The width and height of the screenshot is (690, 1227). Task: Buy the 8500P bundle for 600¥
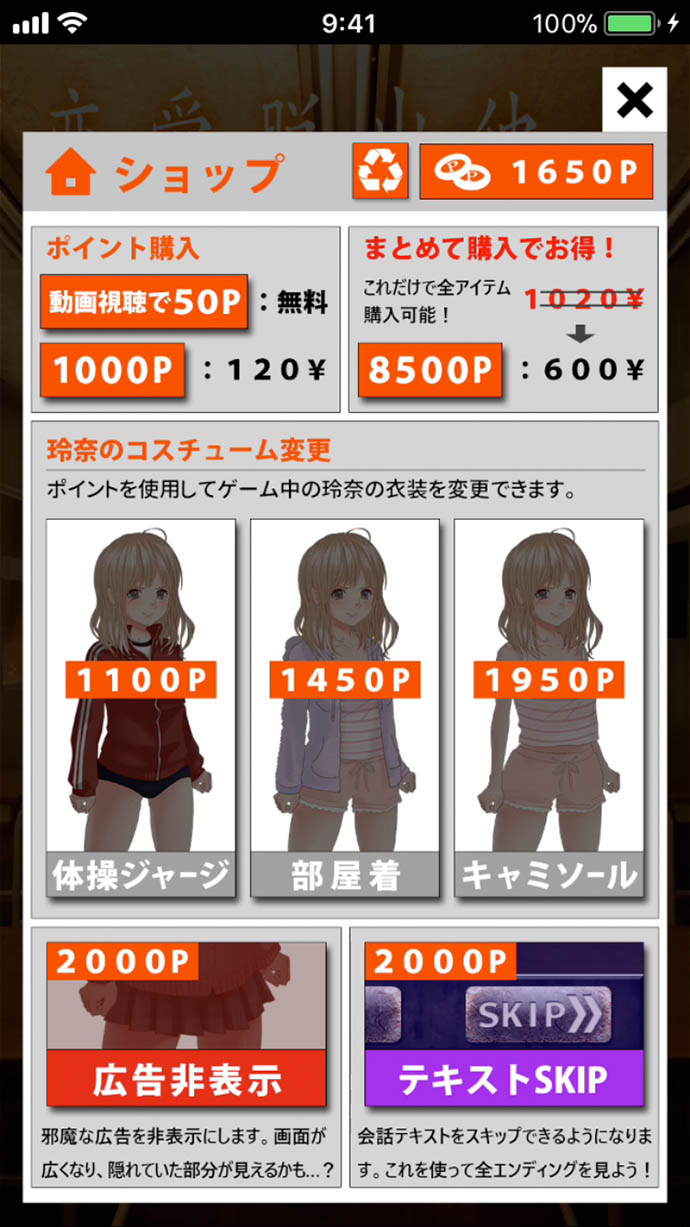429,370
